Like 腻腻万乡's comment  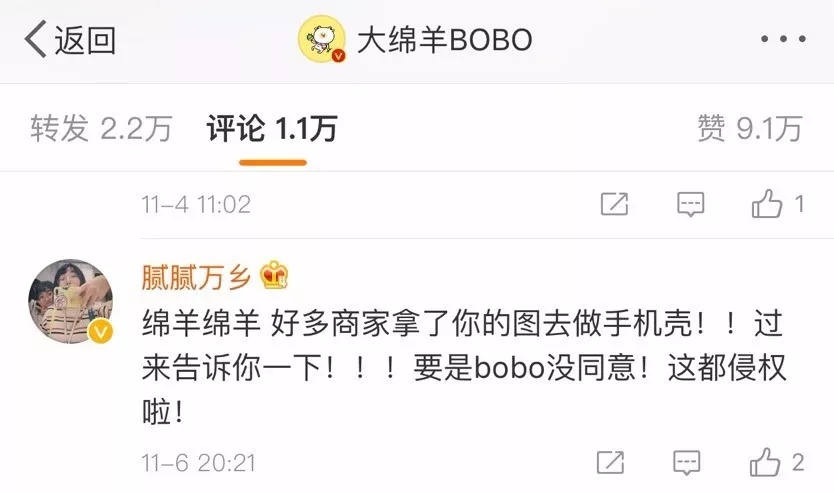pos(766,463)
